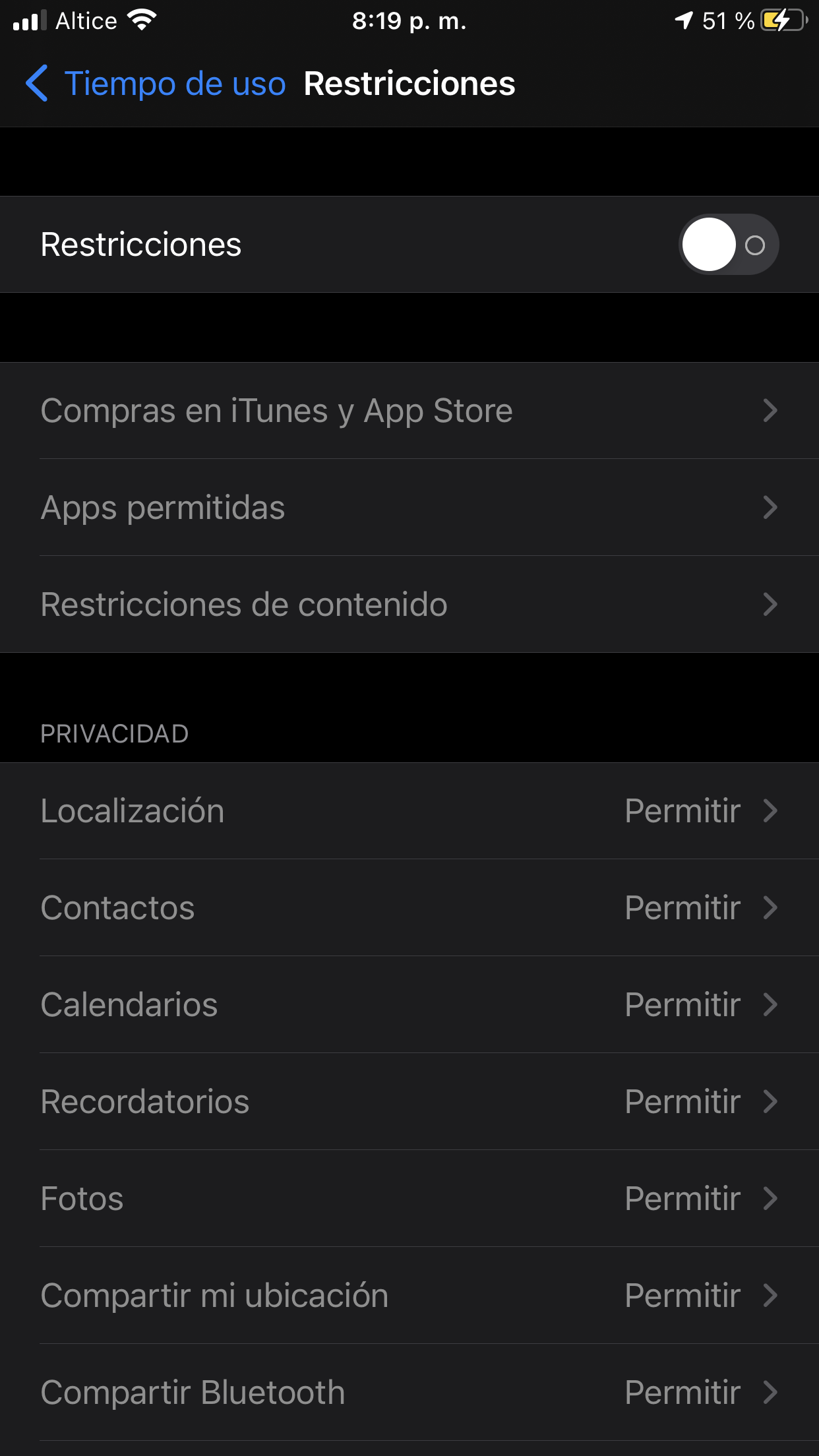Image resolution: width=819 pixels, height=1456 pixels.
Task: Open Compartir mi ubicación
Action: pos(409,1296)
